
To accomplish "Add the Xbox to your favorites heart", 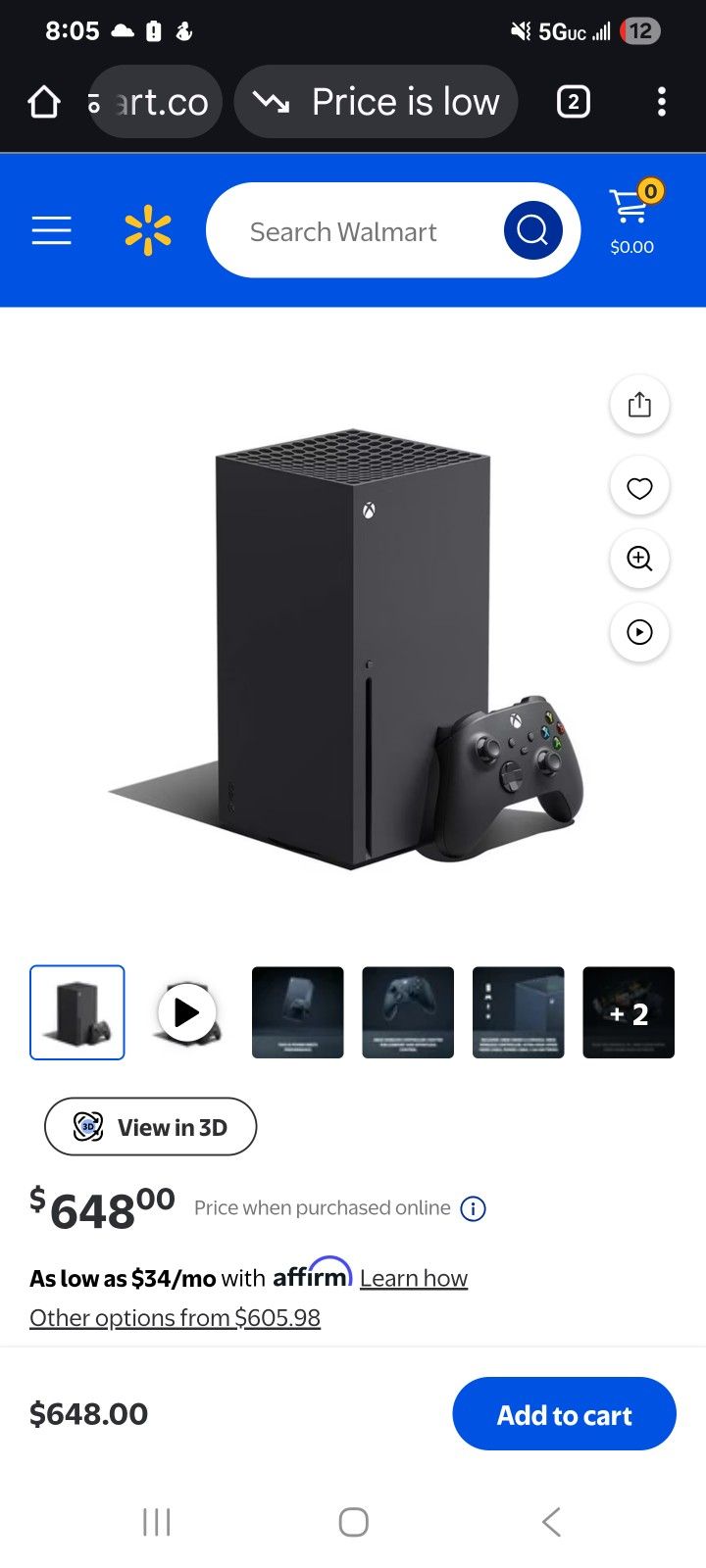I will click(638, 486).
